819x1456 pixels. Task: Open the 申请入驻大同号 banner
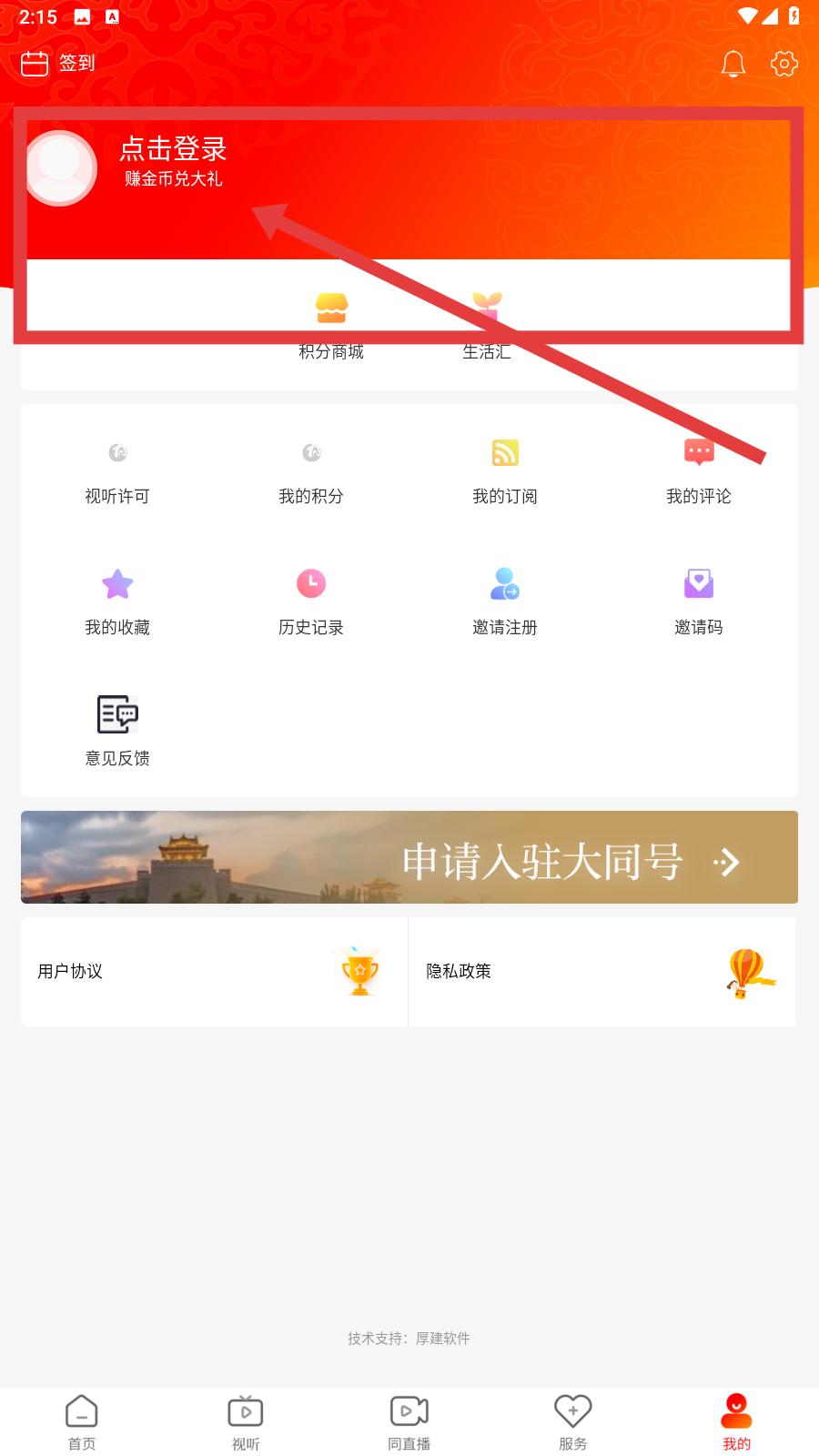(x=409, y=857)
